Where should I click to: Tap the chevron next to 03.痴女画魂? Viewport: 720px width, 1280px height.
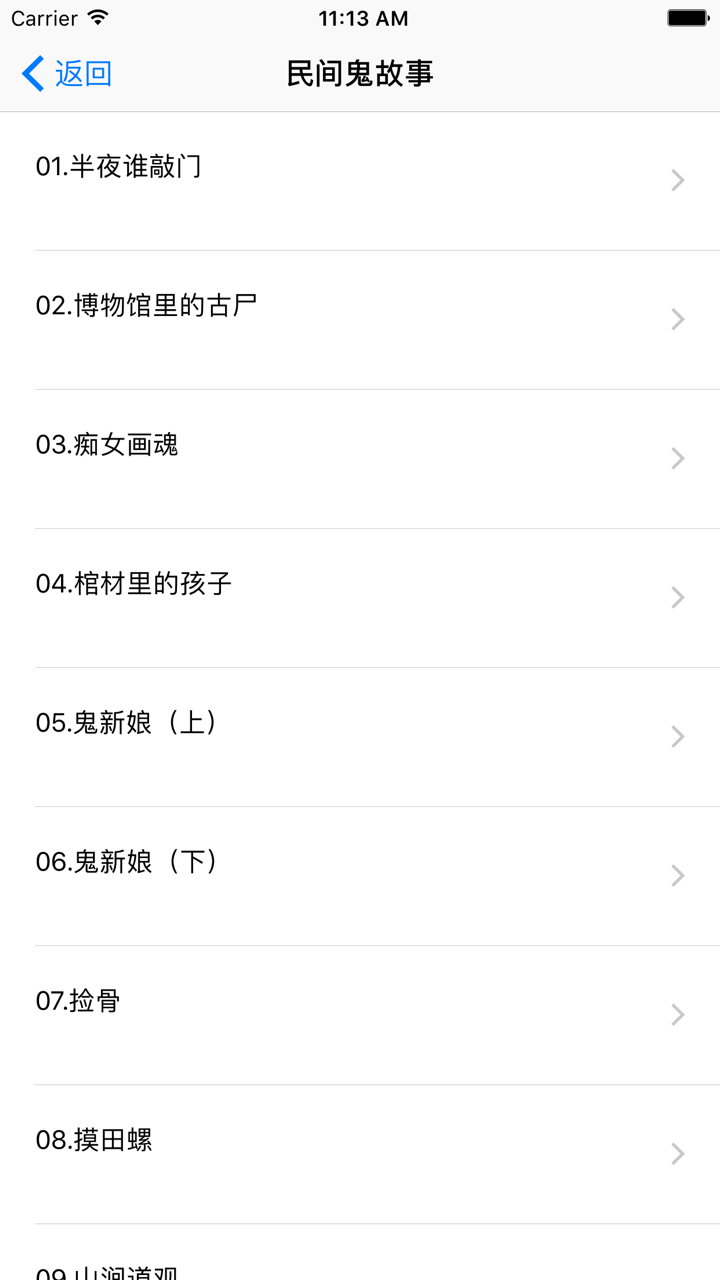(678, 458)
